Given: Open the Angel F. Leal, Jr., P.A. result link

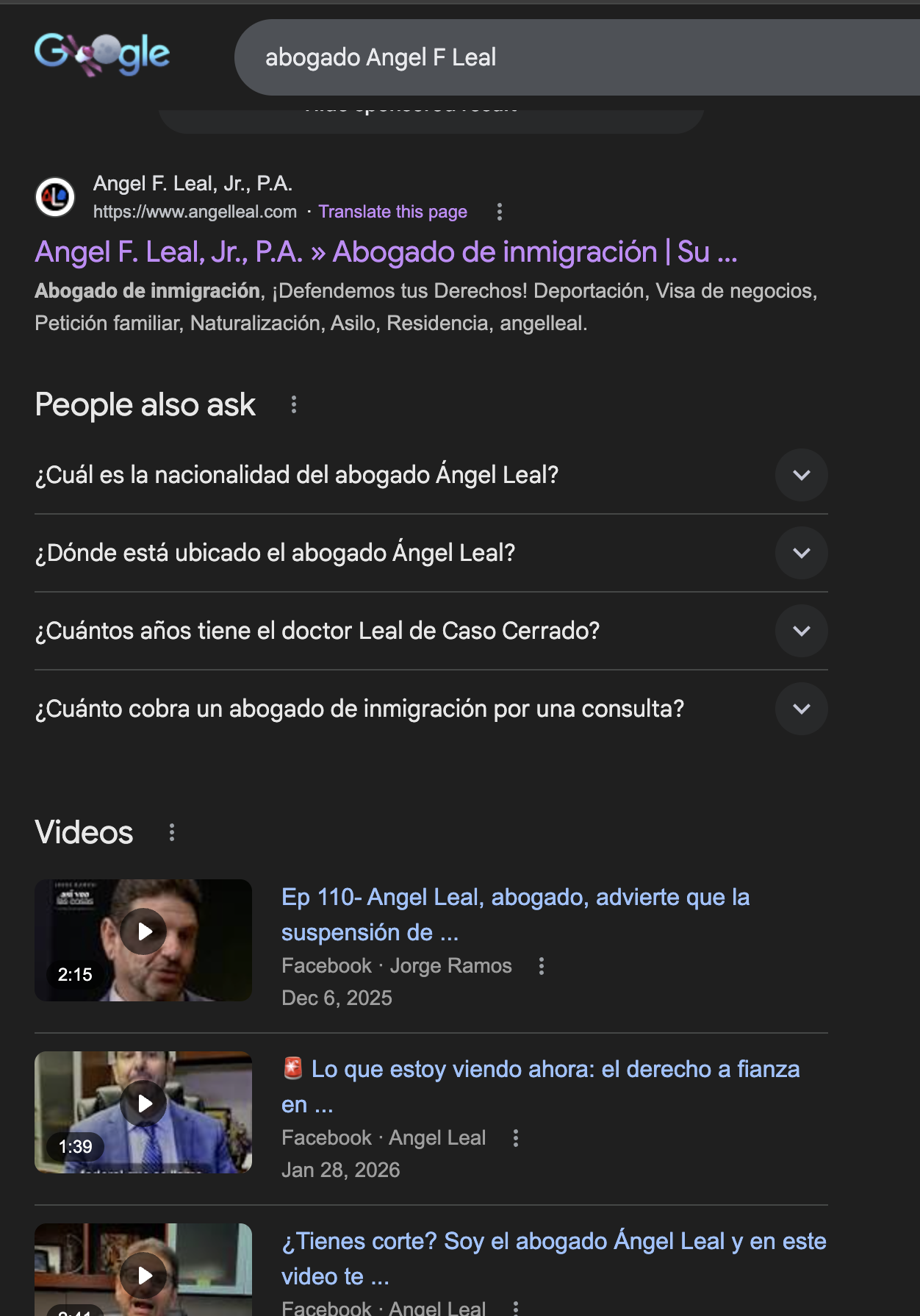Looking at the screenshot, I should pyautogui.click(x=386, y=252).
